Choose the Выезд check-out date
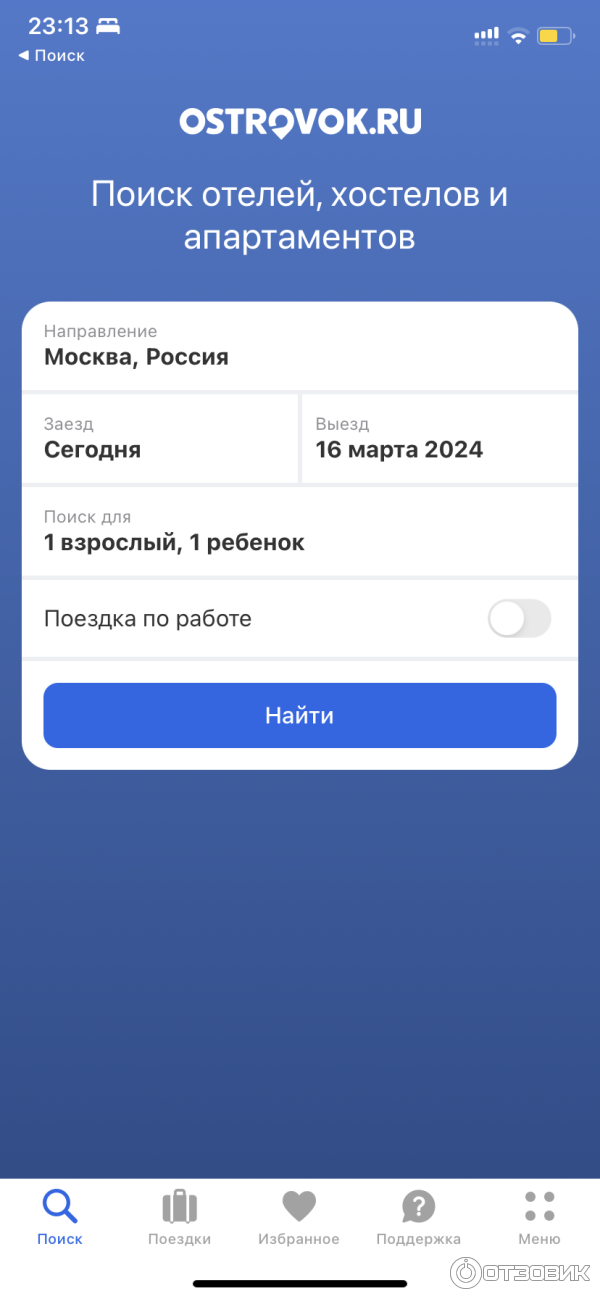This screenshot has width=600, height=1299. [438, 438]
